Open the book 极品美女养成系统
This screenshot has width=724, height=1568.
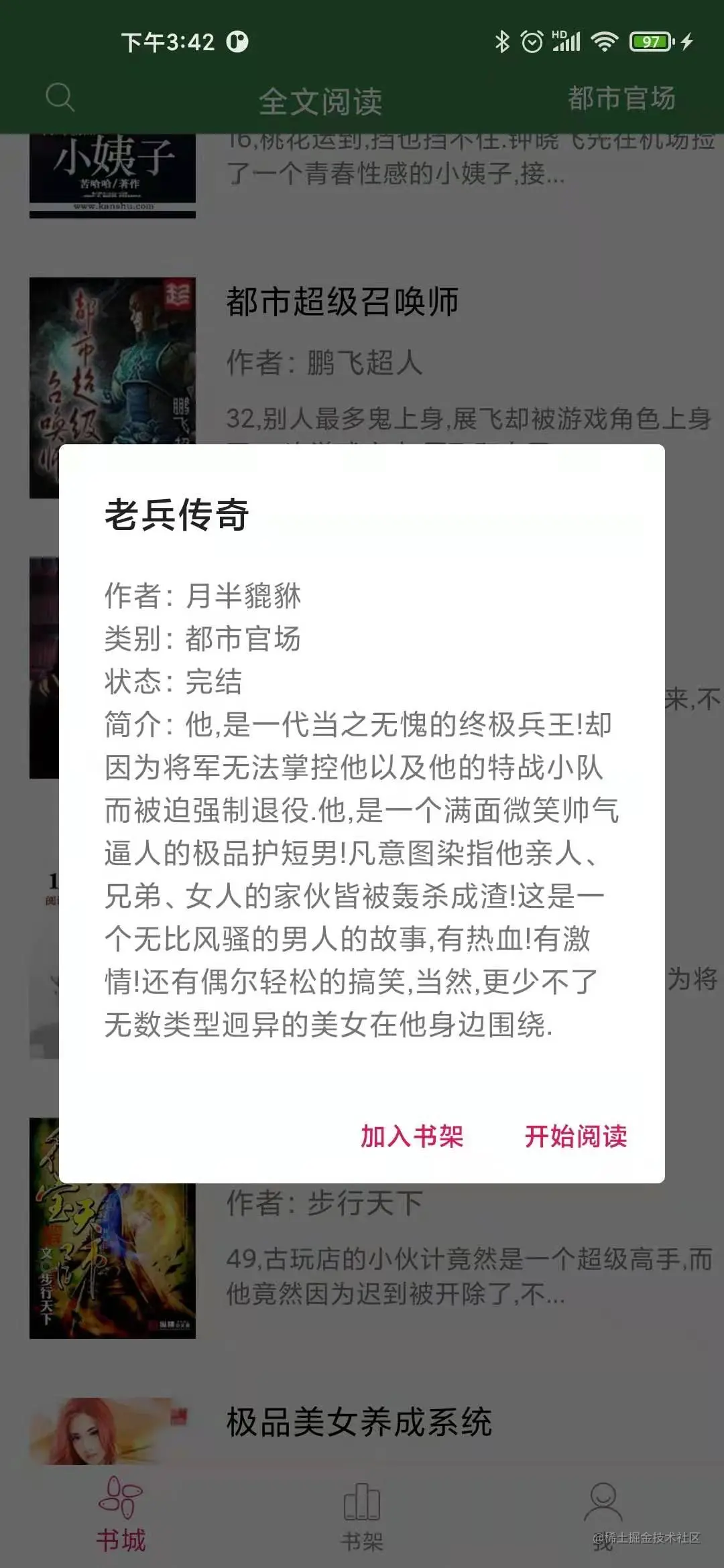[x=359, y=1422]
